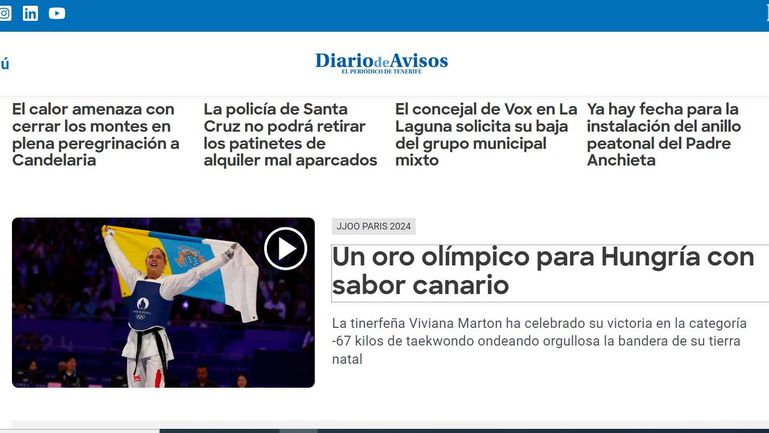Viewport: 769px width, 433px height.
Task: Open the JJOO PARIS 2024 section tag
Action: pos(373,226)
